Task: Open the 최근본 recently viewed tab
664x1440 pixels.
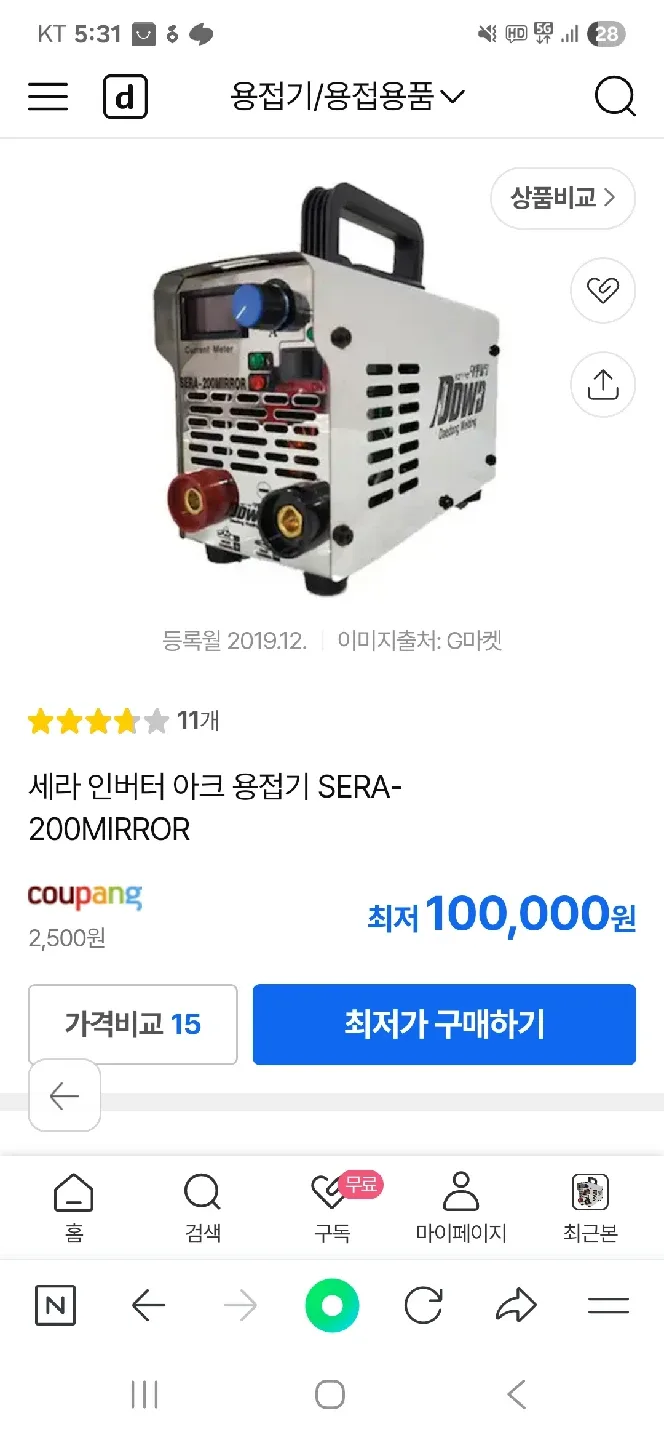Action: click(x=590, y=1208)
